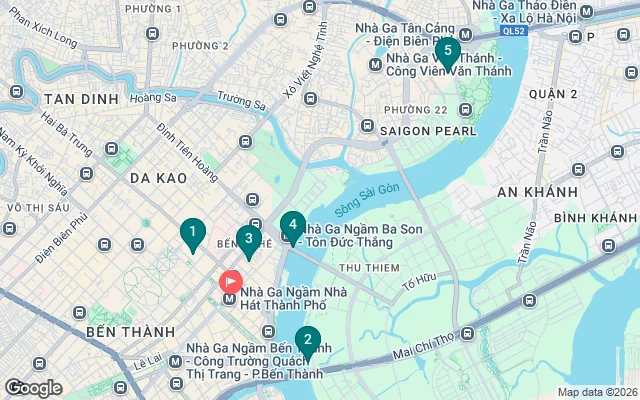Tap map marker number 1
The height and width of the screenshot is (400, 640).
tap(191, 233)
